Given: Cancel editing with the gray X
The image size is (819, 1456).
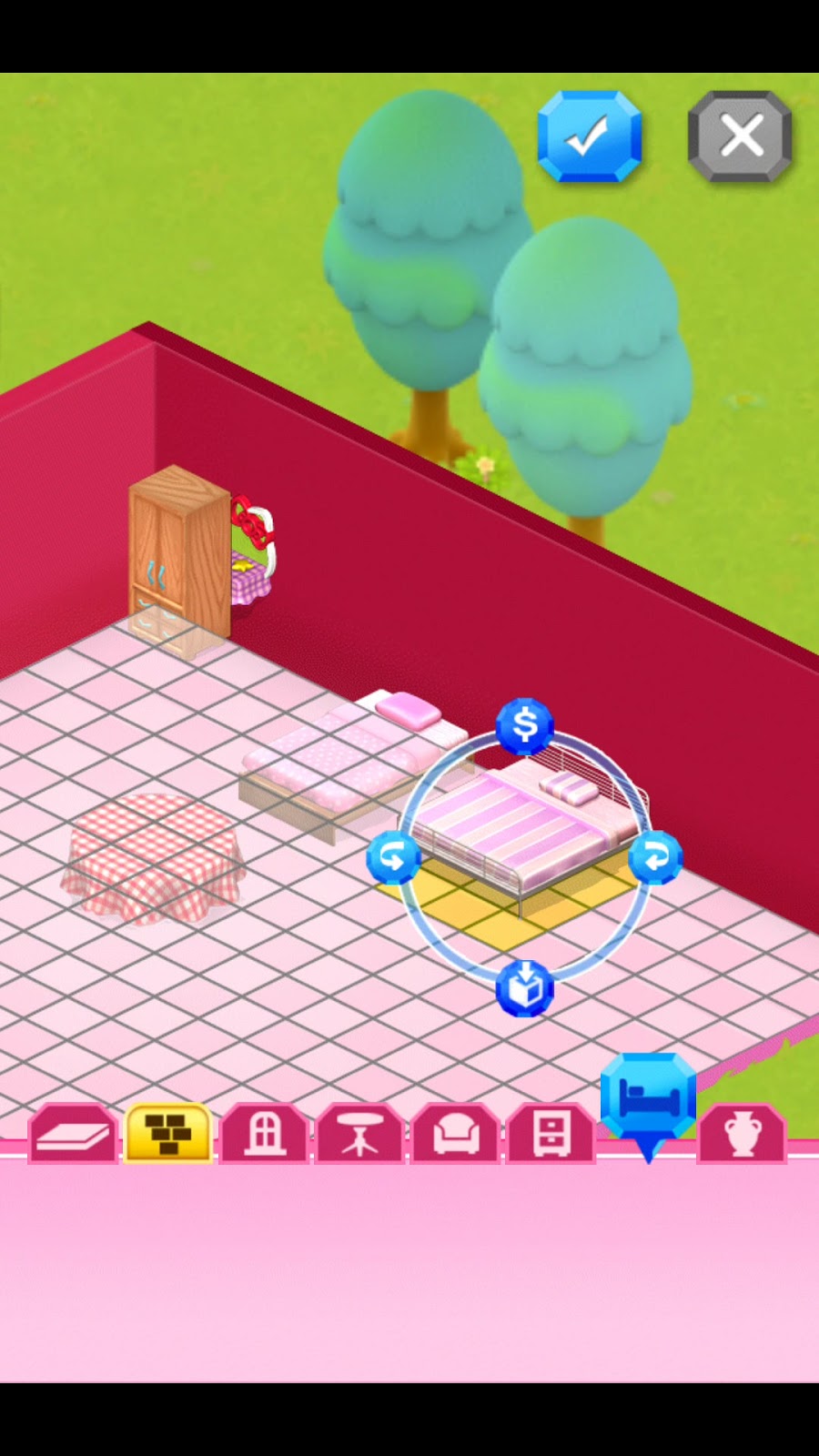Looking at the screenshot, I should [x=740, y=137].
